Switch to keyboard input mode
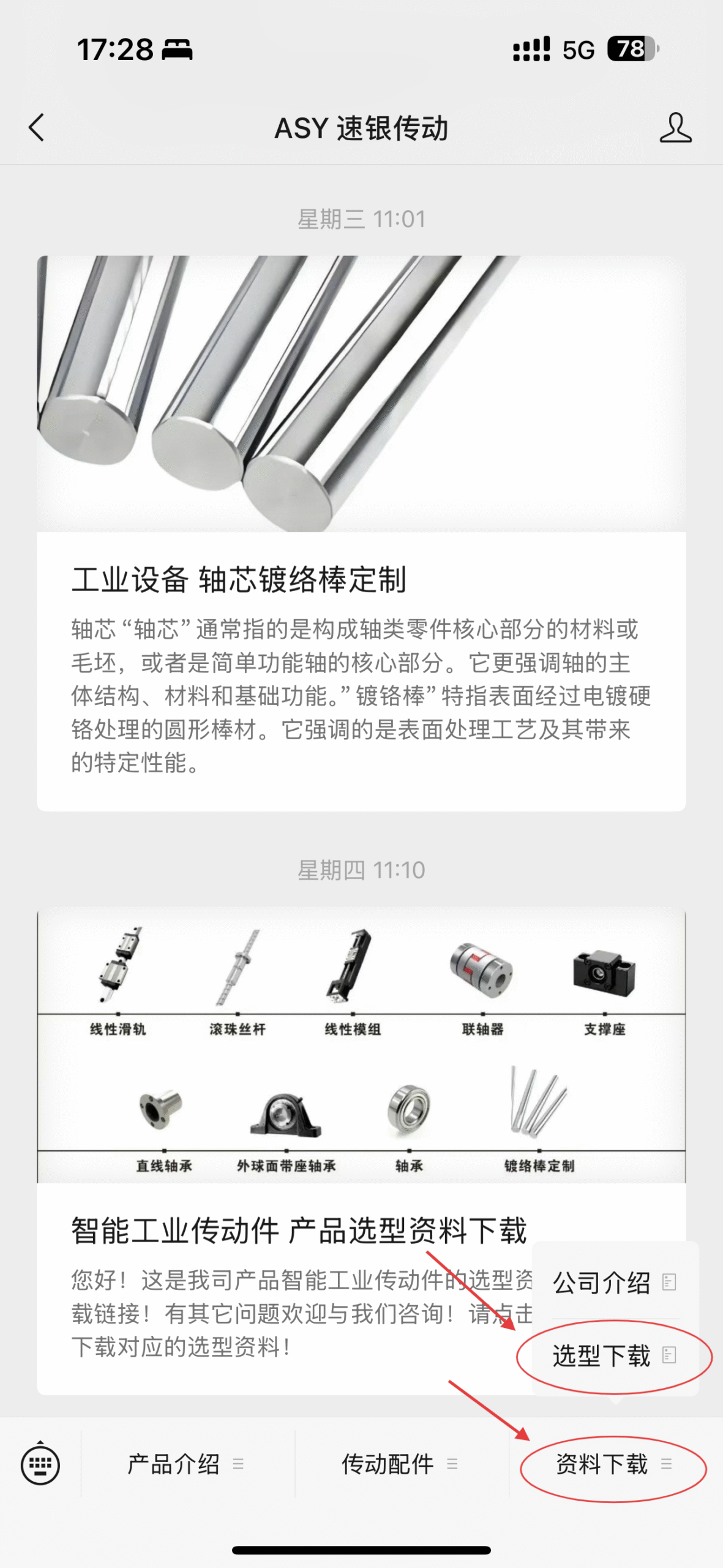 click(x=40, y=1464)
